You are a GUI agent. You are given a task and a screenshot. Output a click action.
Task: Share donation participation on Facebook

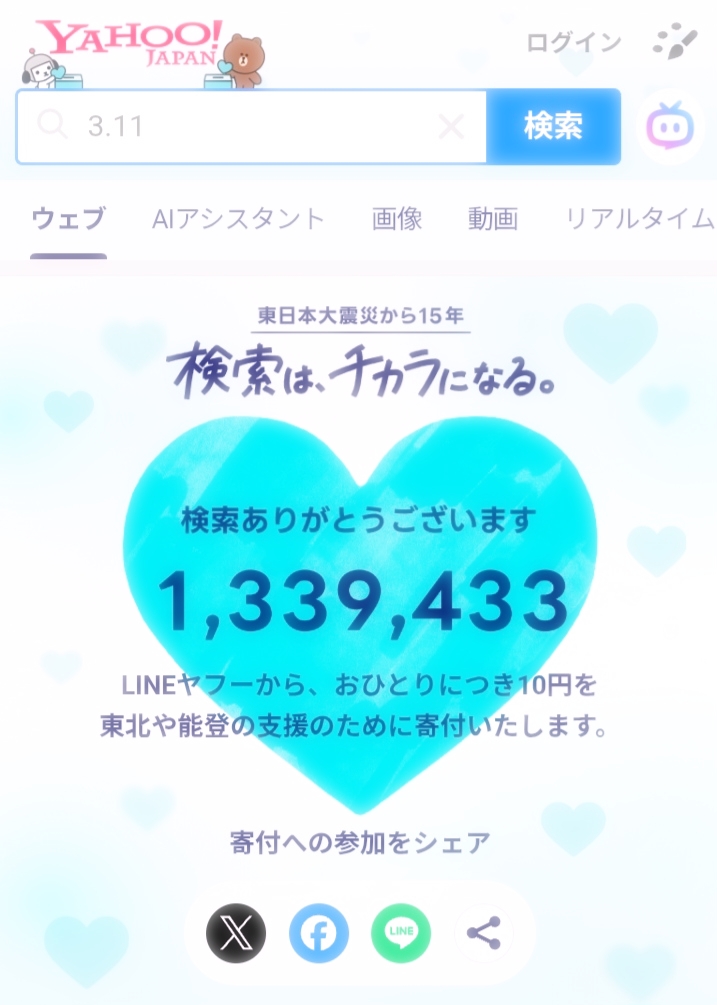coord(319,934)
